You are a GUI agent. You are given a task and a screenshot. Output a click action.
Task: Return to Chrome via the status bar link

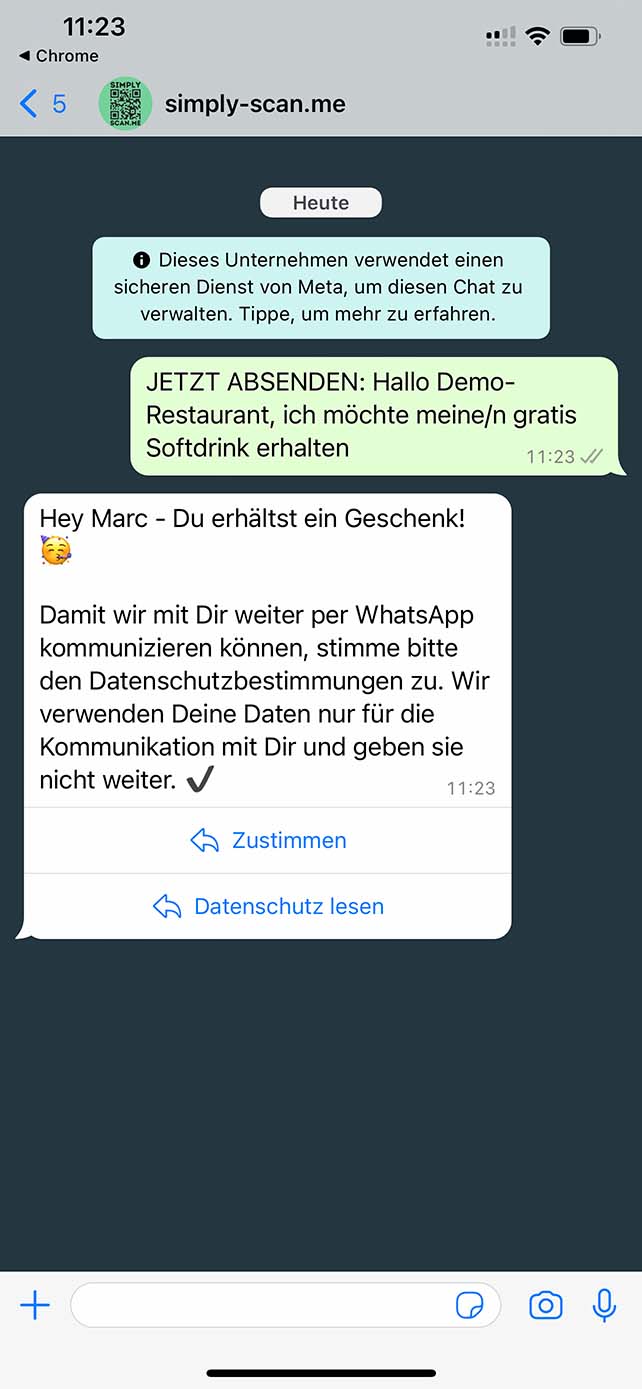(x=59, y=56)
